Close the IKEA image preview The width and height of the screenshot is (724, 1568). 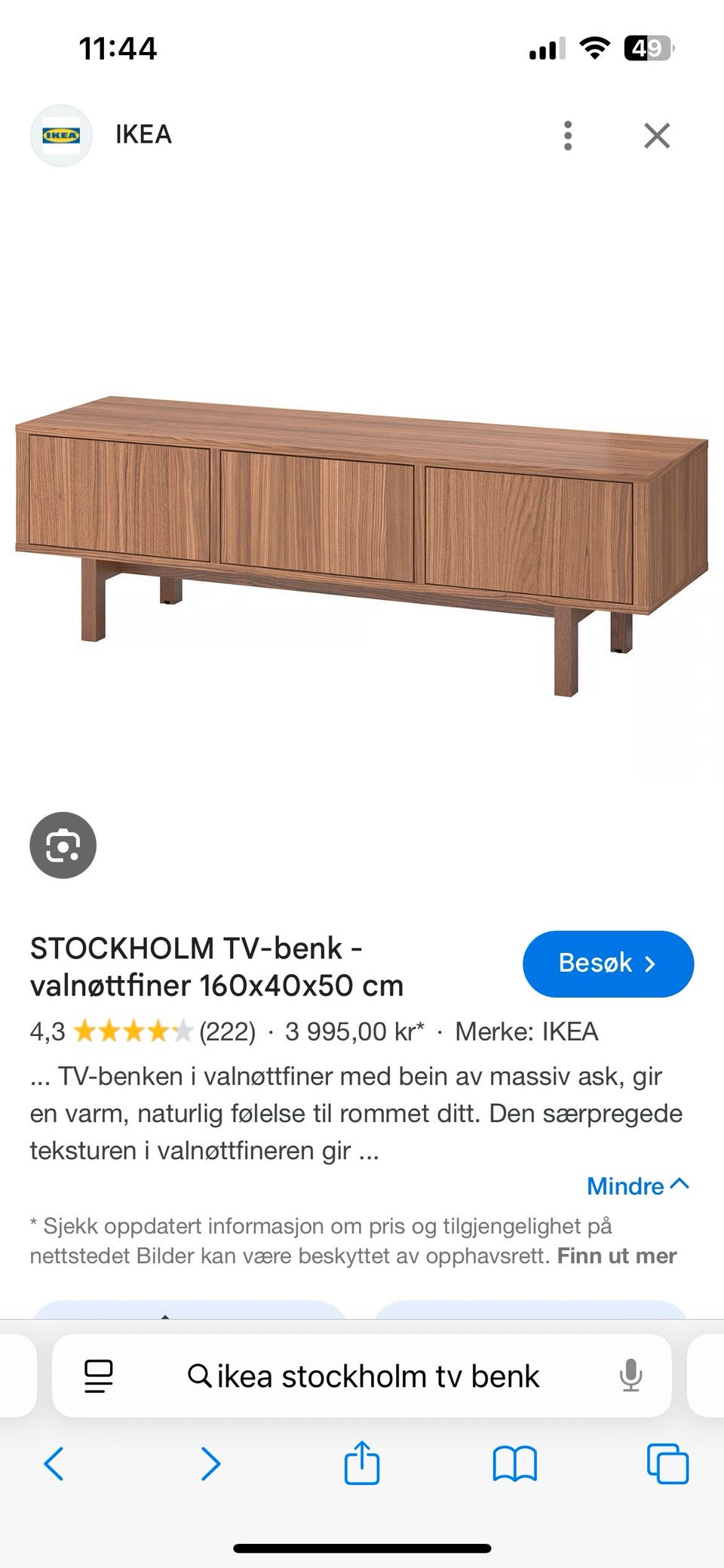point(657,136)
